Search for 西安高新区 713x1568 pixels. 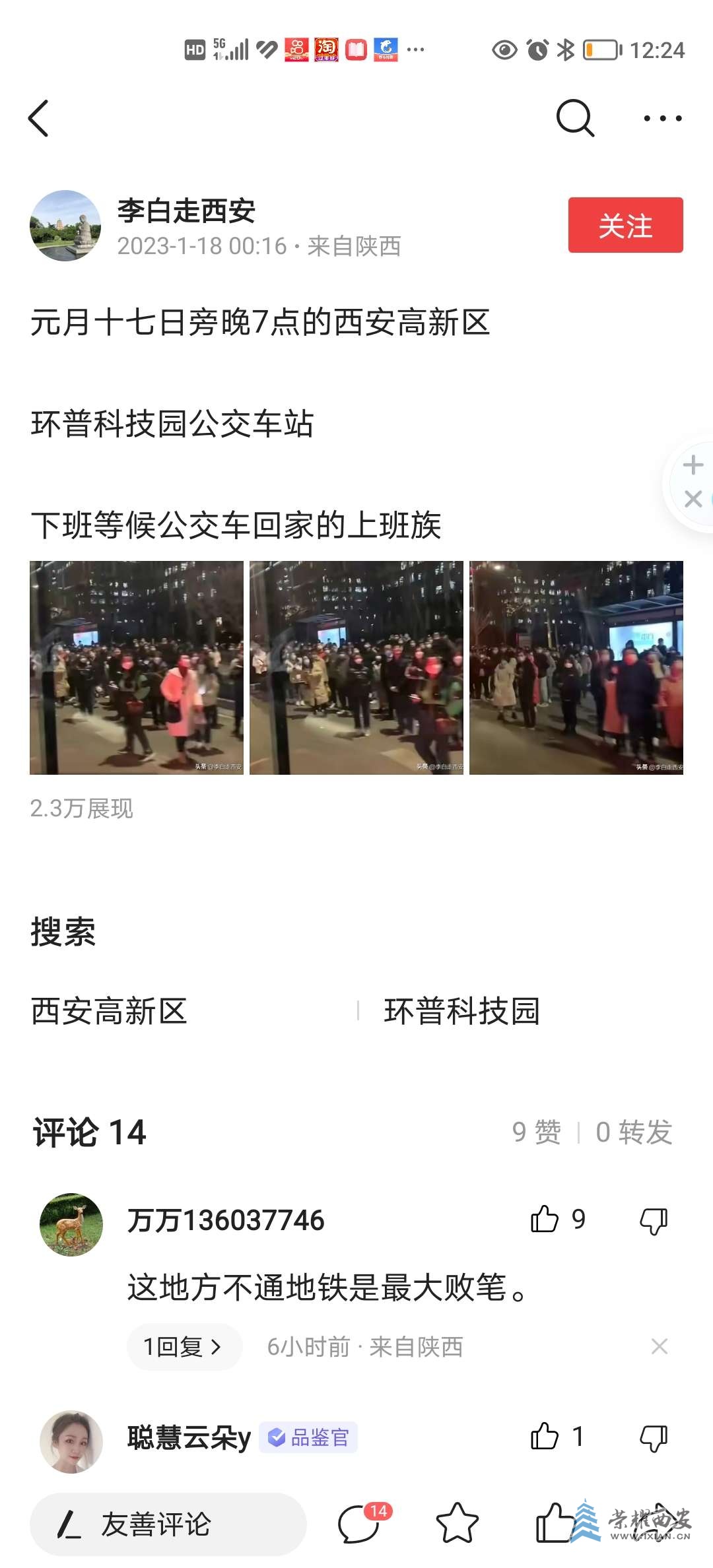pos(110,1010)
